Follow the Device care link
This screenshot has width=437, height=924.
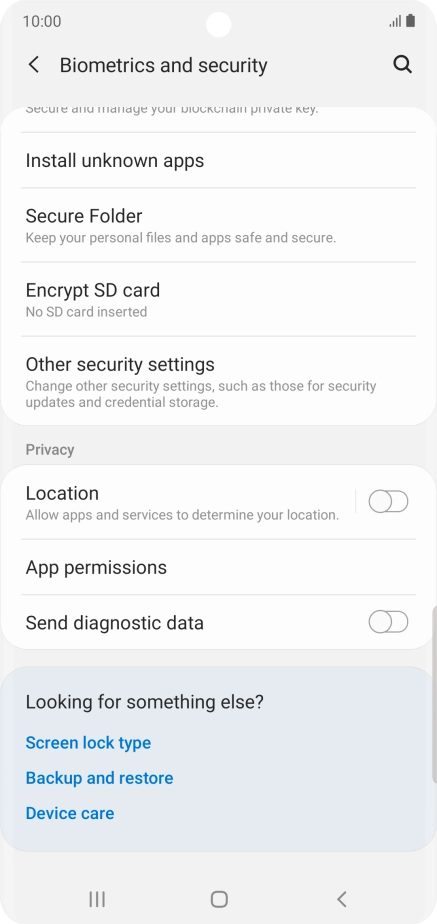click(70, 813)
